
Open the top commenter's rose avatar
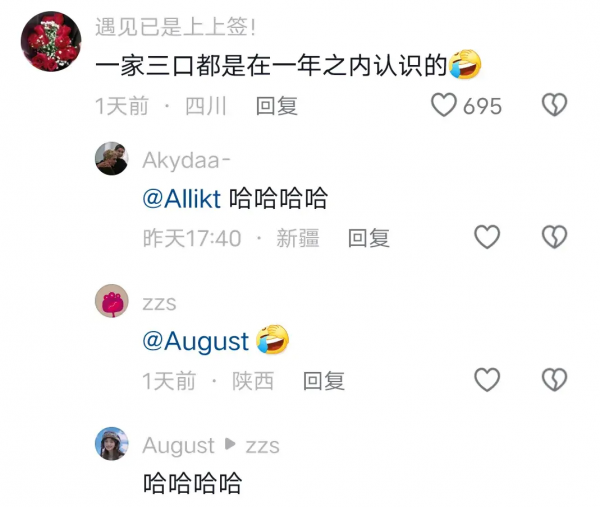pos(50,42)
